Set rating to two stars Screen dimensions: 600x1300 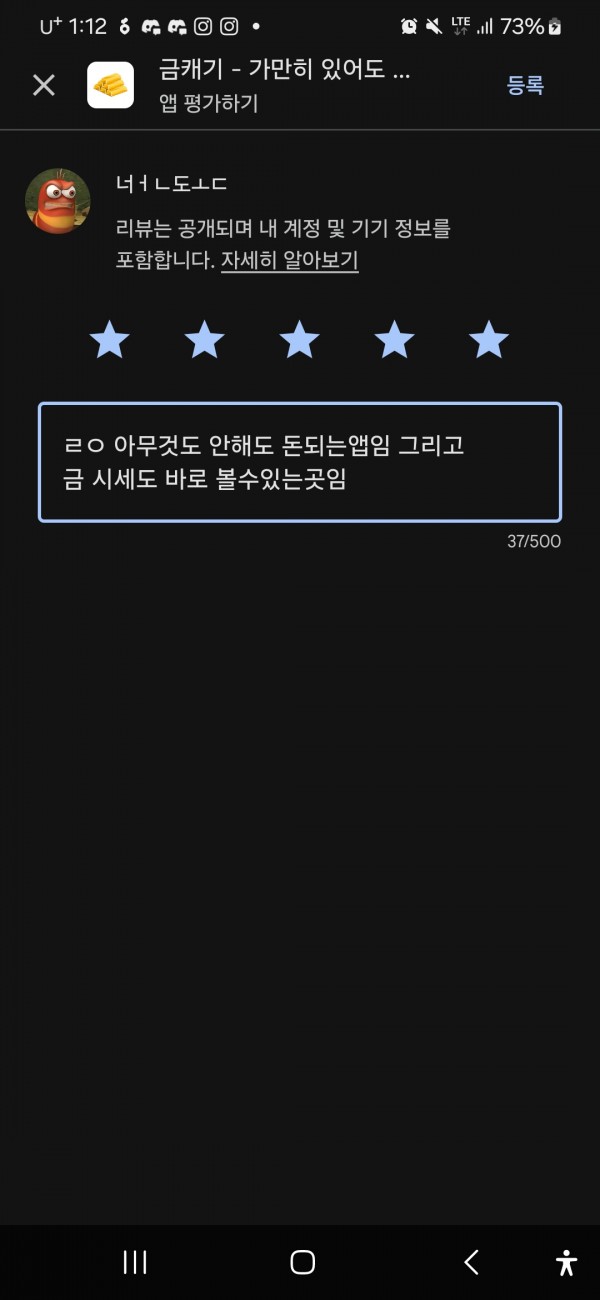pos(204,340)
